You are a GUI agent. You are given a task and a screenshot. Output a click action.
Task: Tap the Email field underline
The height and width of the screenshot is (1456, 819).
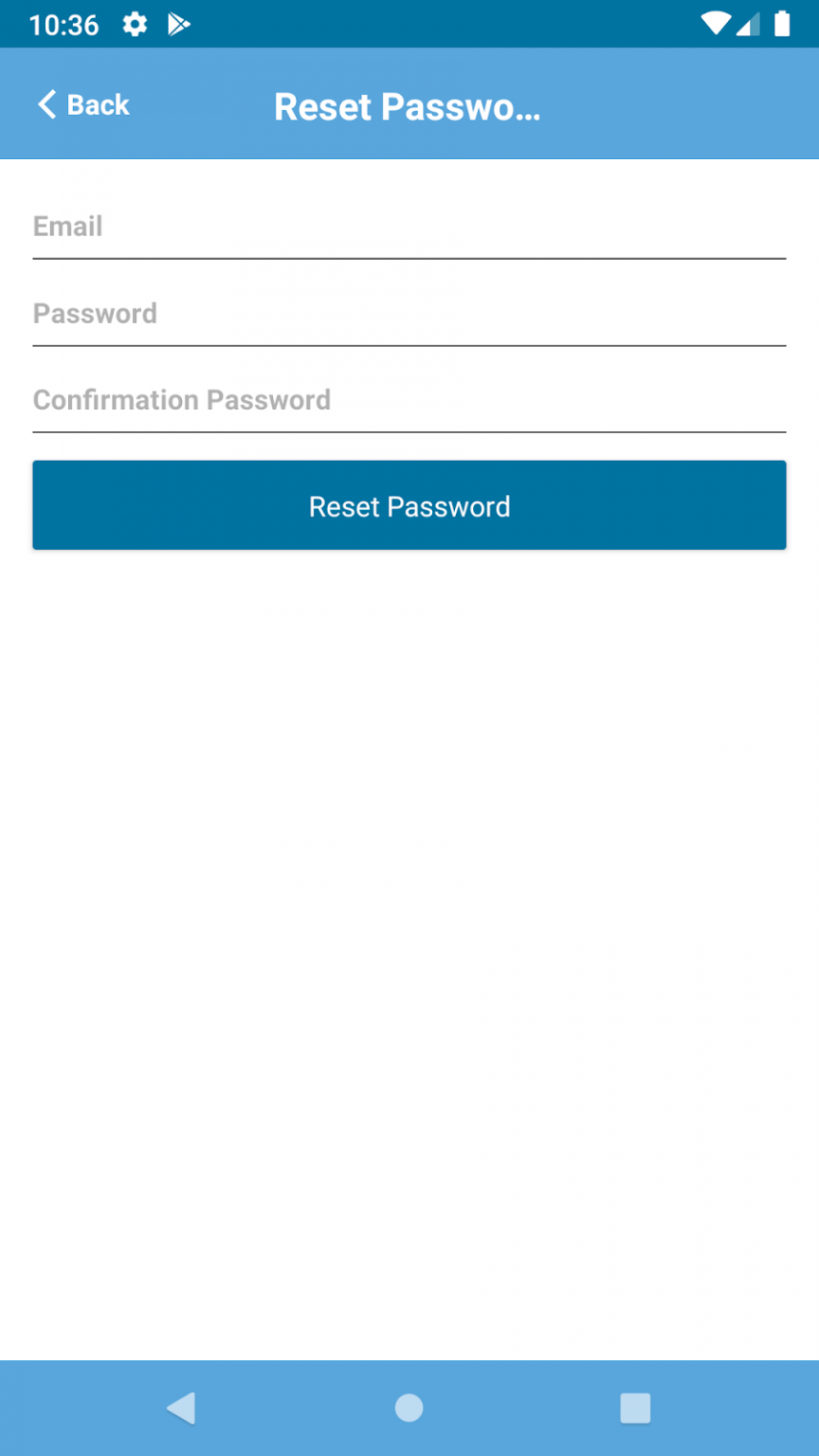pos(409,256)
